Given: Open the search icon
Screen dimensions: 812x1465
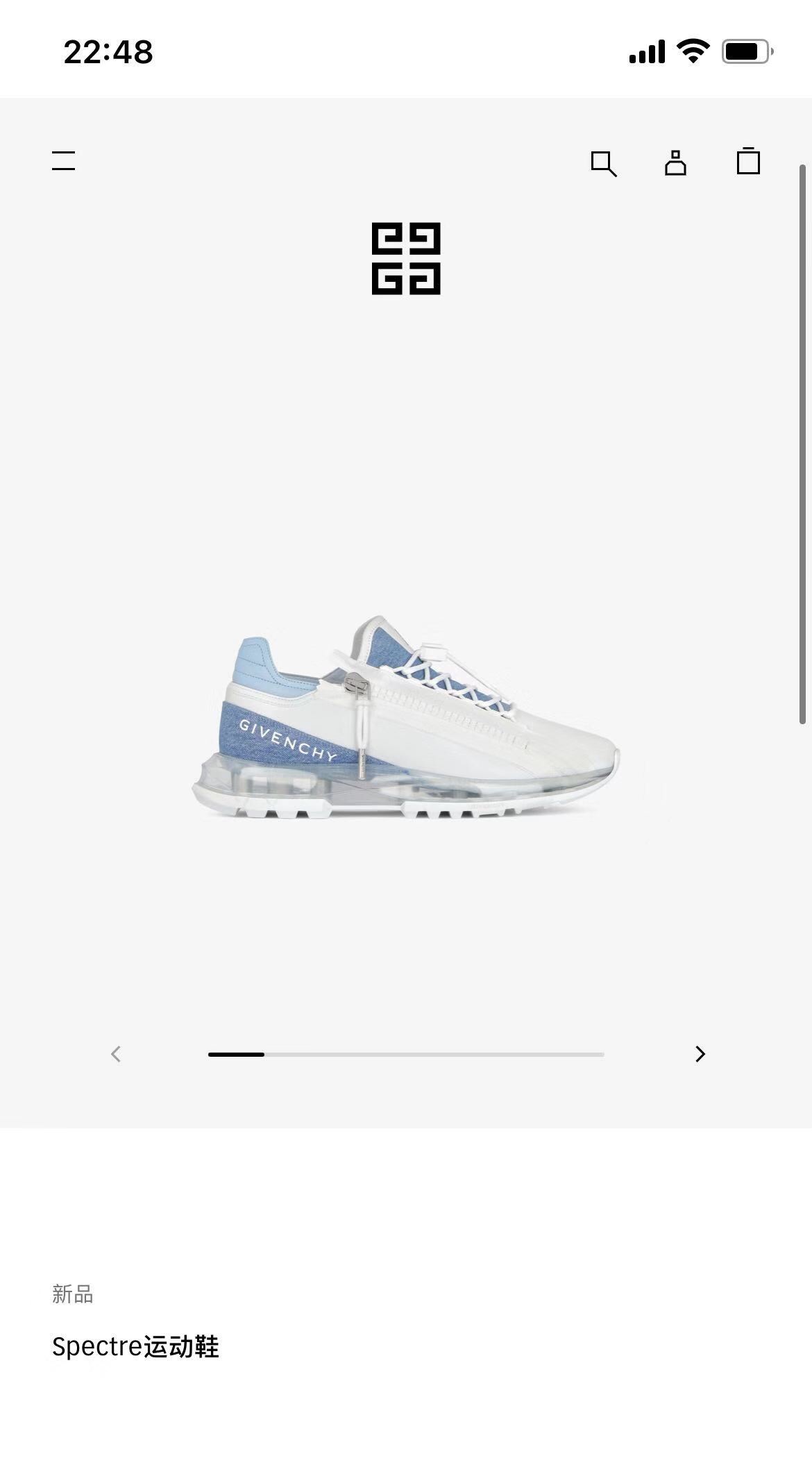Looking at the screenshot, I should point(604,164).
